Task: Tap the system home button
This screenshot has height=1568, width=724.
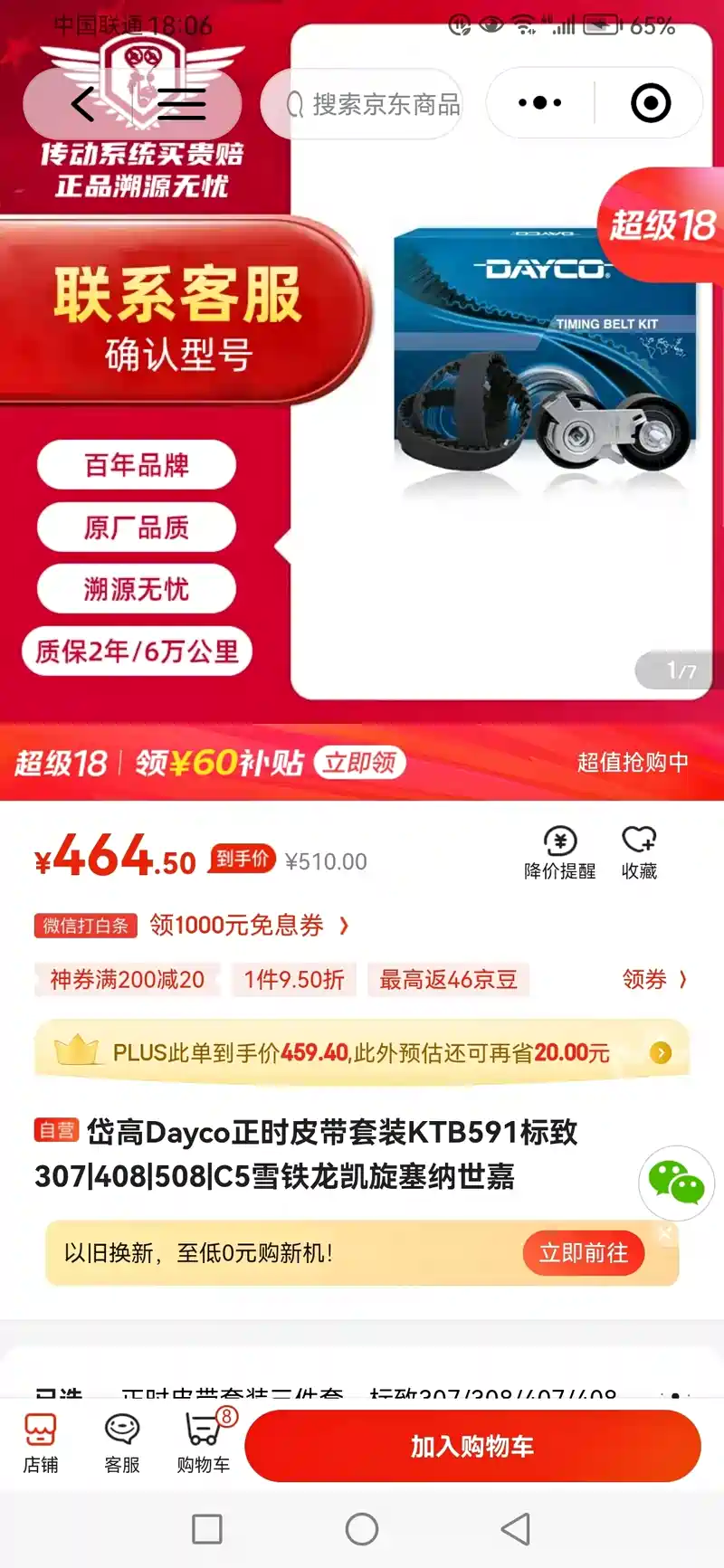Action: point(362,1529)
